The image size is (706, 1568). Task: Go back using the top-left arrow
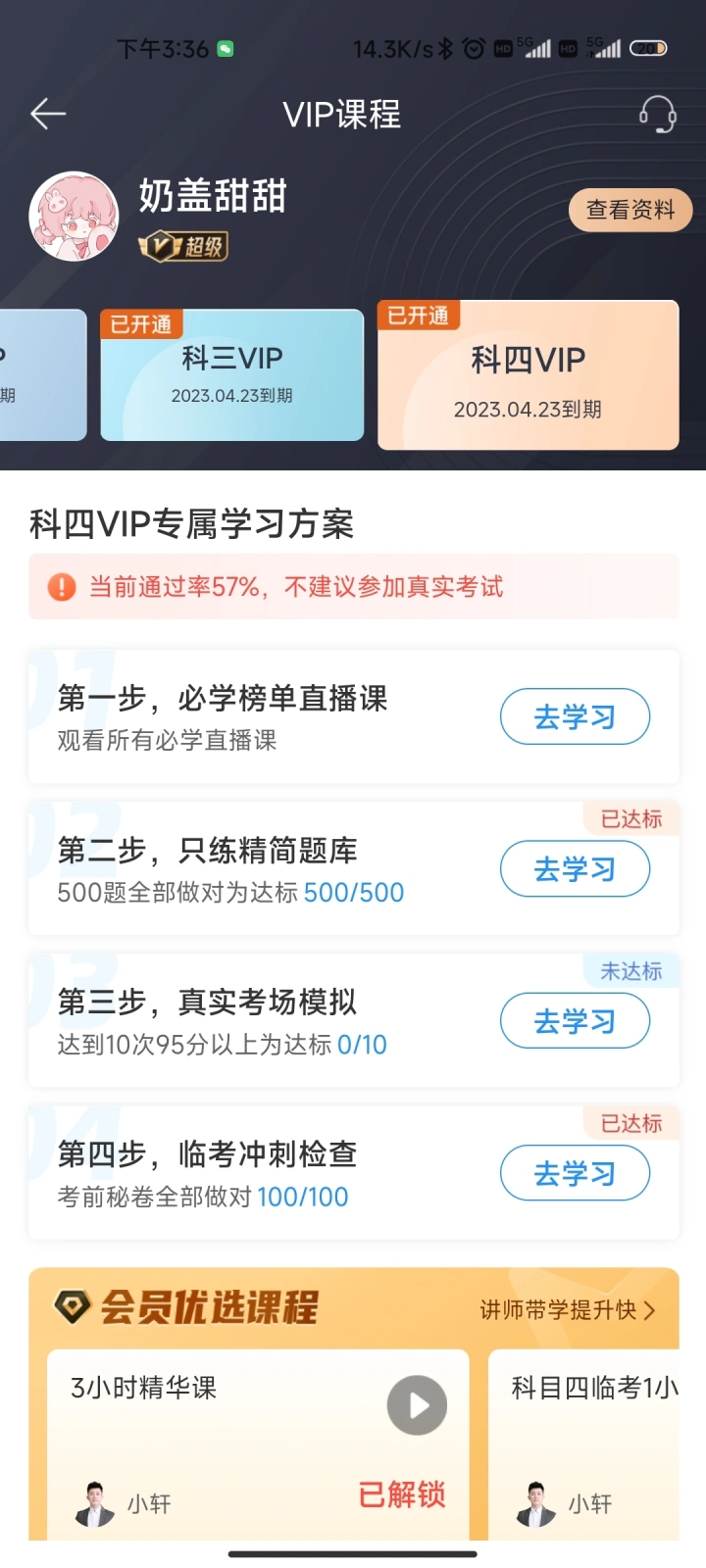(x=48, y=115)
